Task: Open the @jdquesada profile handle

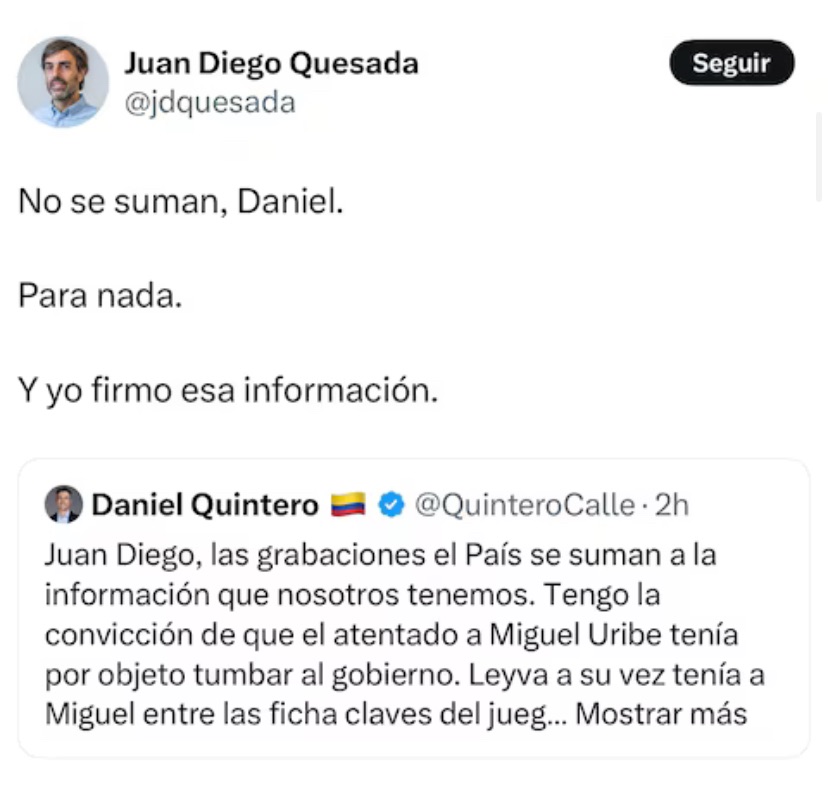Action: pos(209,103)
